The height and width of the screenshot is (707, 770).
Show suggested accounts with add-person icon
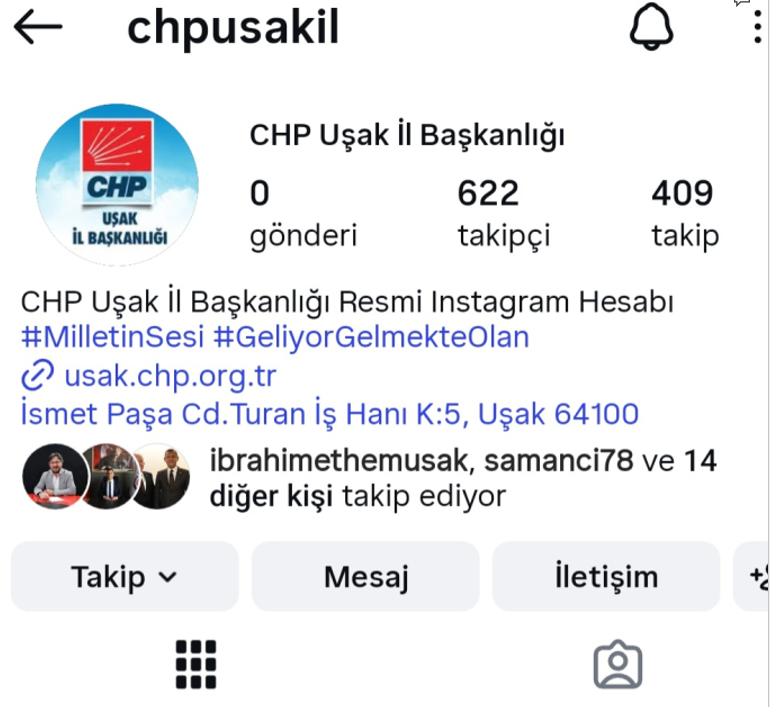point(754,576)
